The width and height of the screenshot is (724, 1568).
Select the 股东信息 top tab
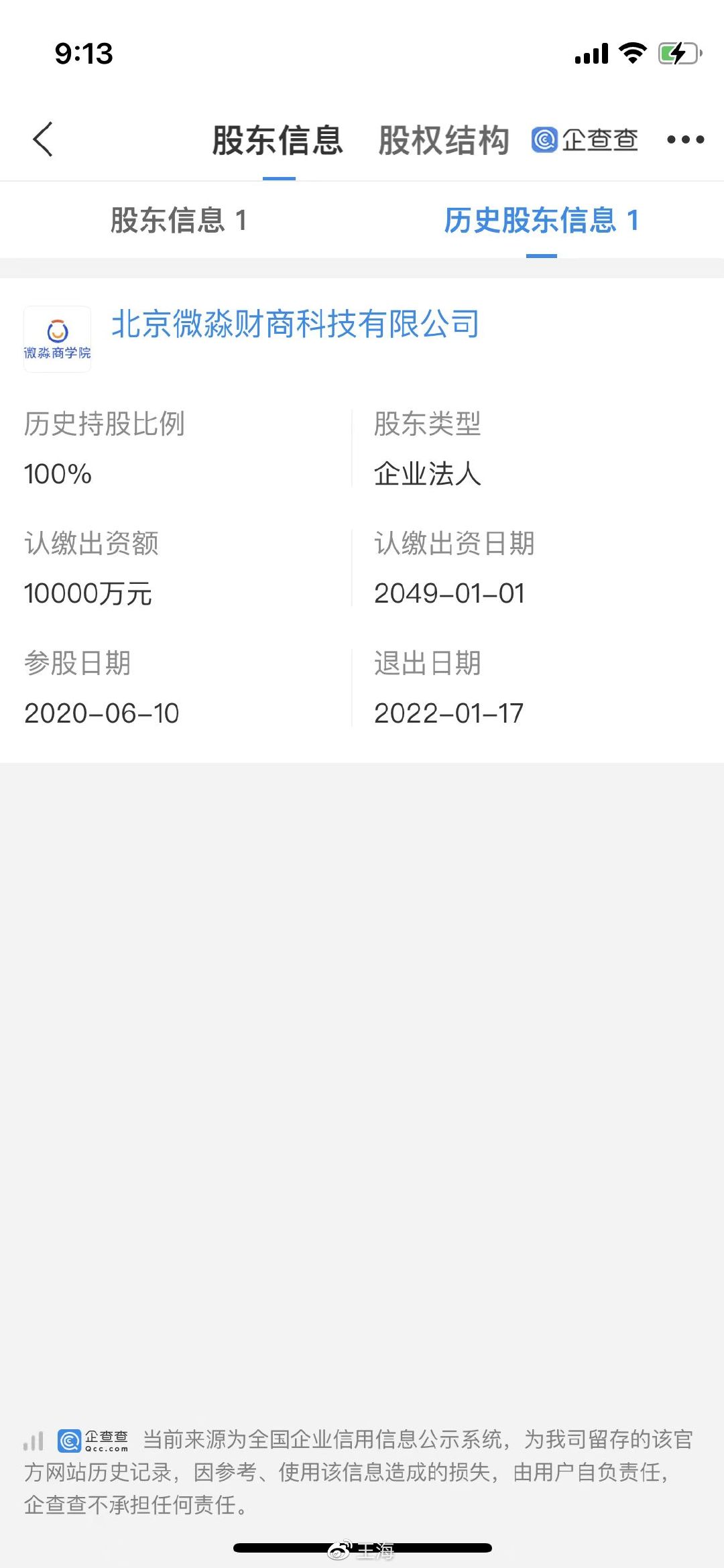(x=278, y=140)
